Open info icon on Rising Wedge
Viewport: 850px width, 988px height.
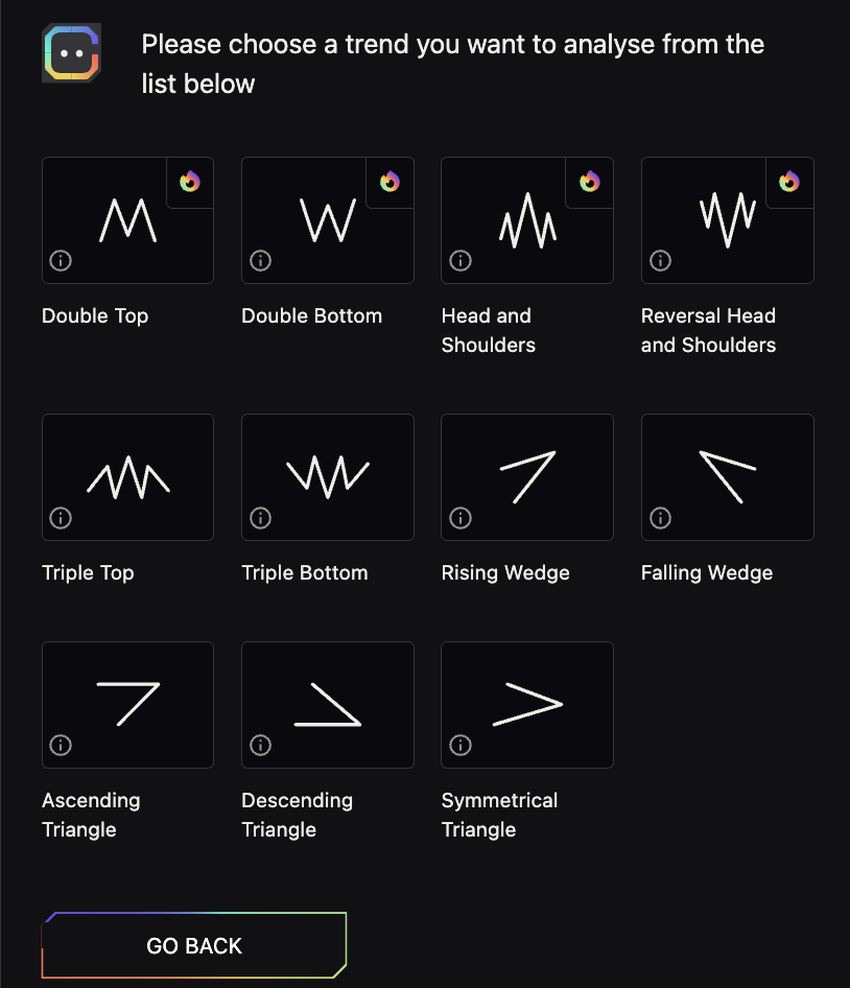point(460,518)
